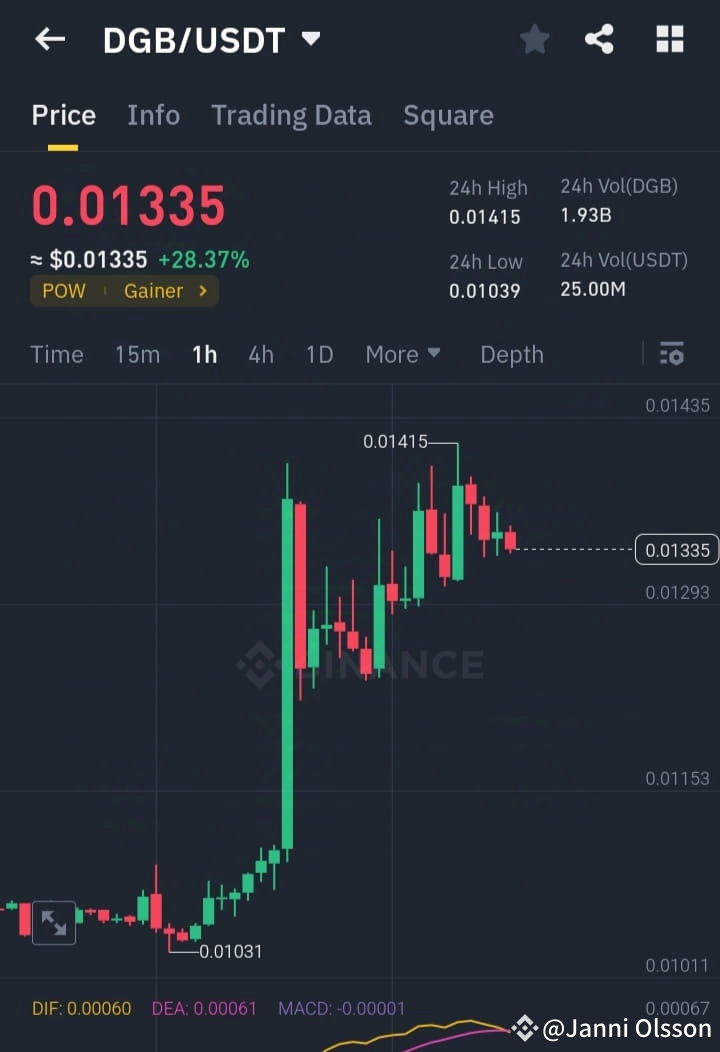This screenshot has width=720, height=1052.
Task: Open chart indicator settings
Action: click(670, 354)
